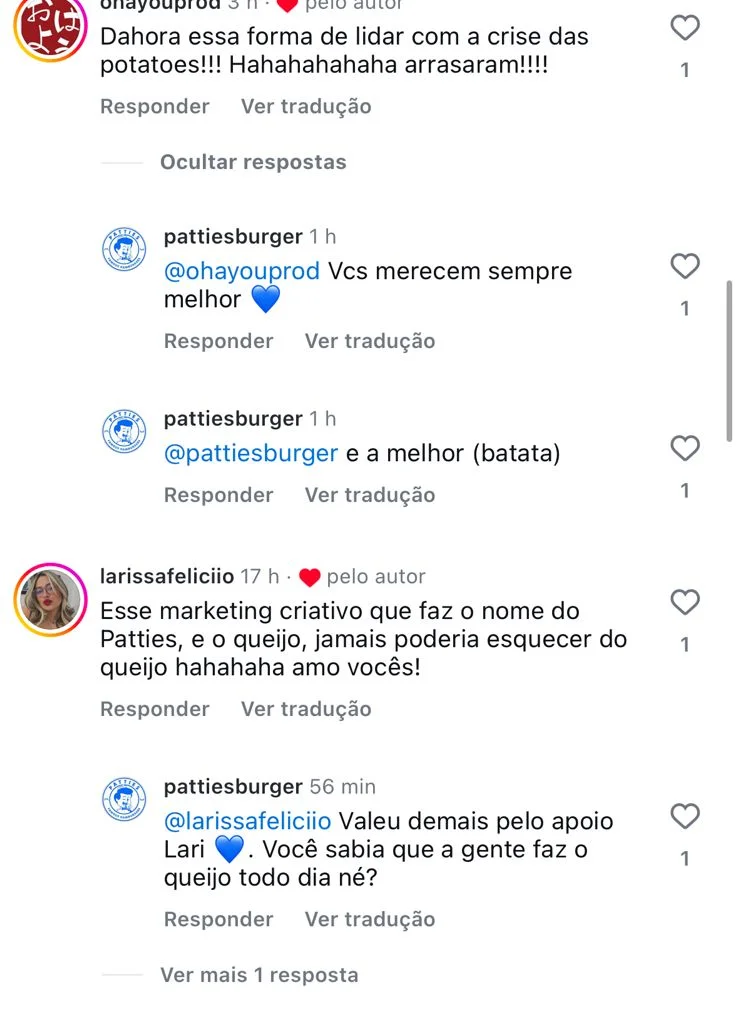738x1024 pixels.
Task: Open the @ohayouprod mention link
Action: tap(241, 271)
